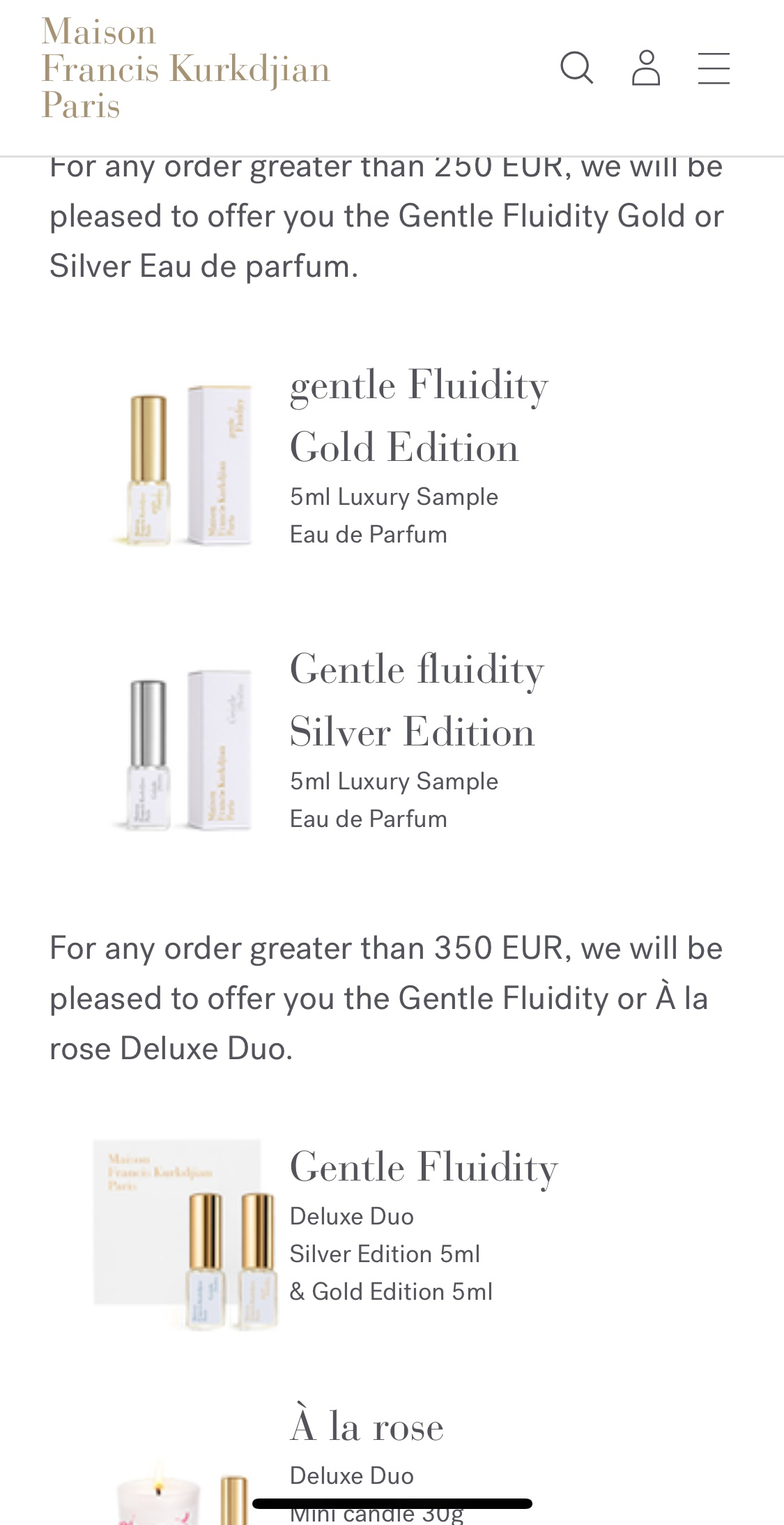
Task: Open the account profile icon
Action: click(646, 68)
